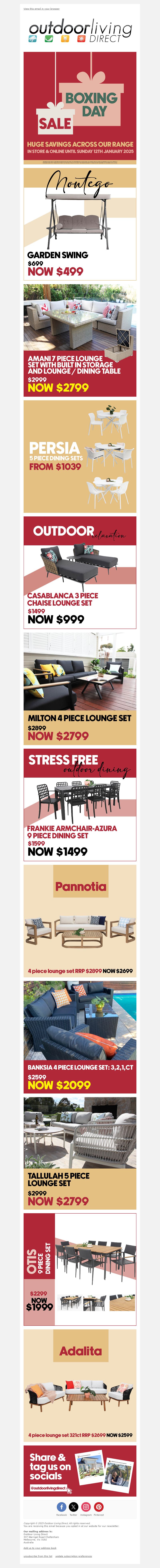Screen dimensions: 160x1568
Task: View the Casablanca 3 piece chaise lounge set
Action: point(80,572)
